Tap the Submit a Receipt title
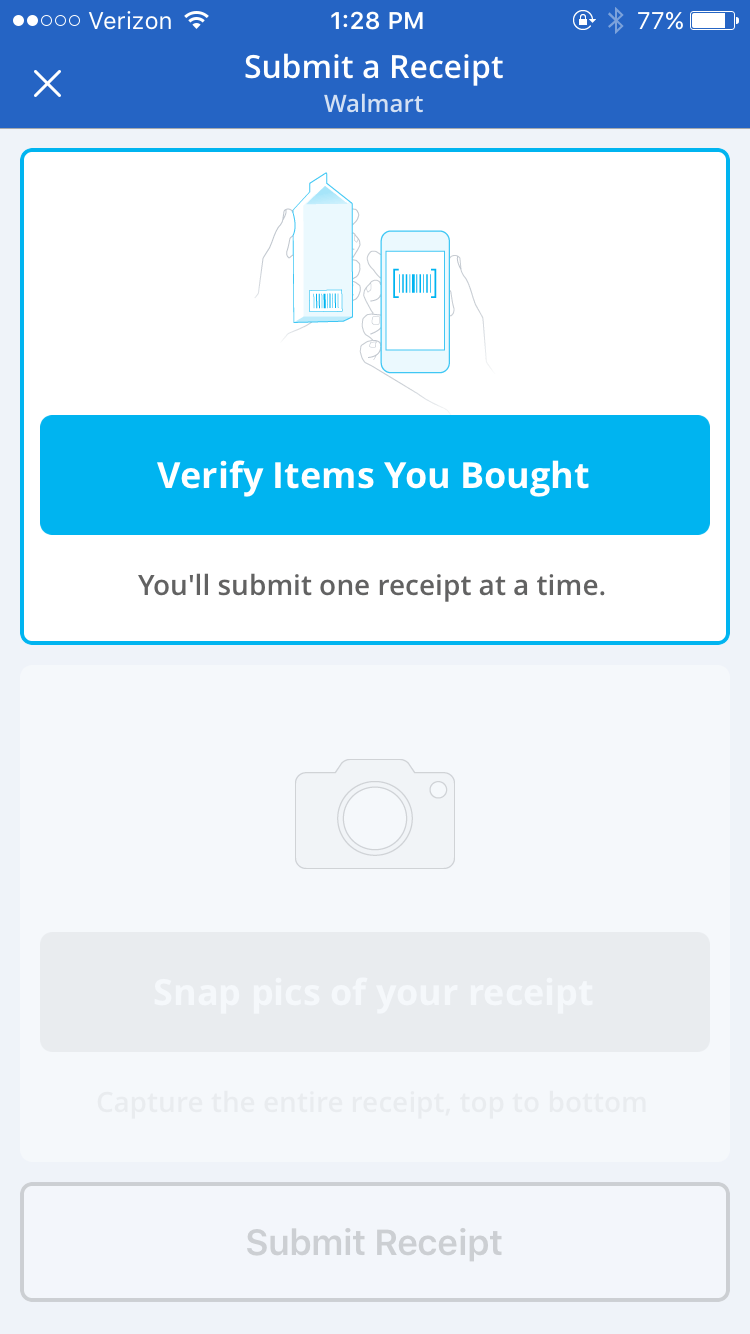 pyautogui.click(x=373, y=67)
